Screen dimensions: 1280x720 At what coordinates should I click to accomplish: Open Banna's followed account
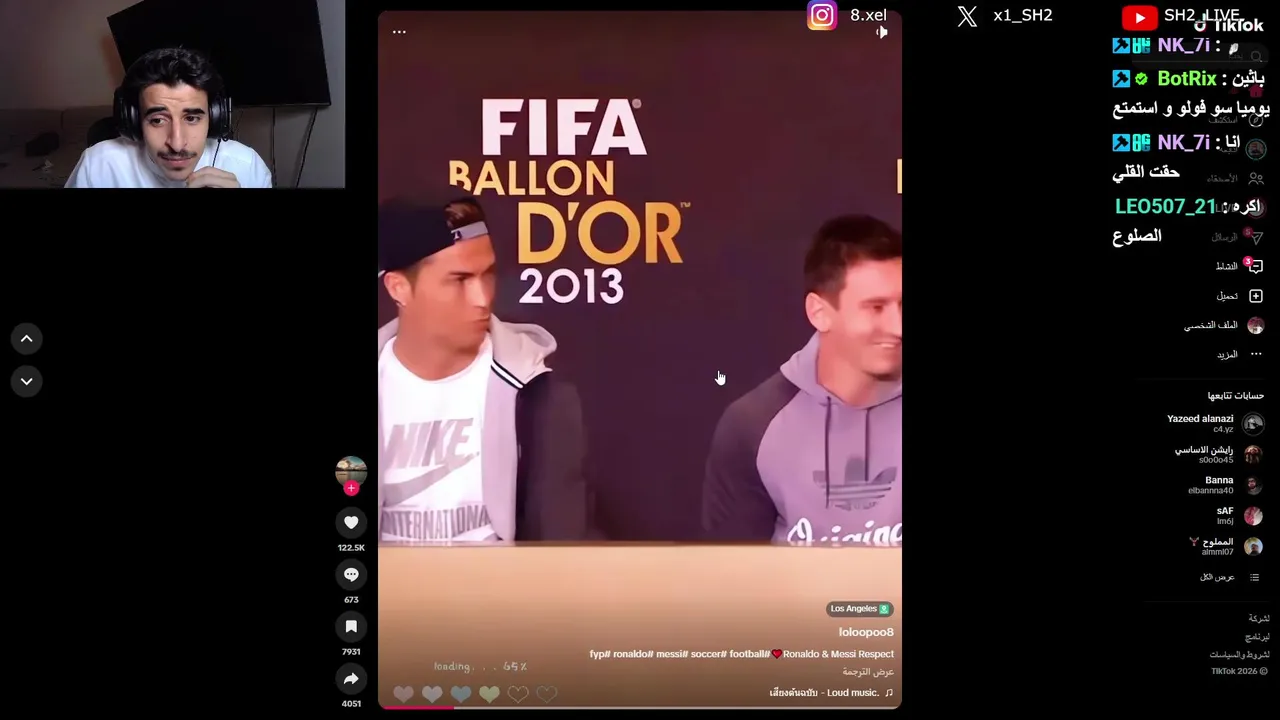pos(1214,485)
